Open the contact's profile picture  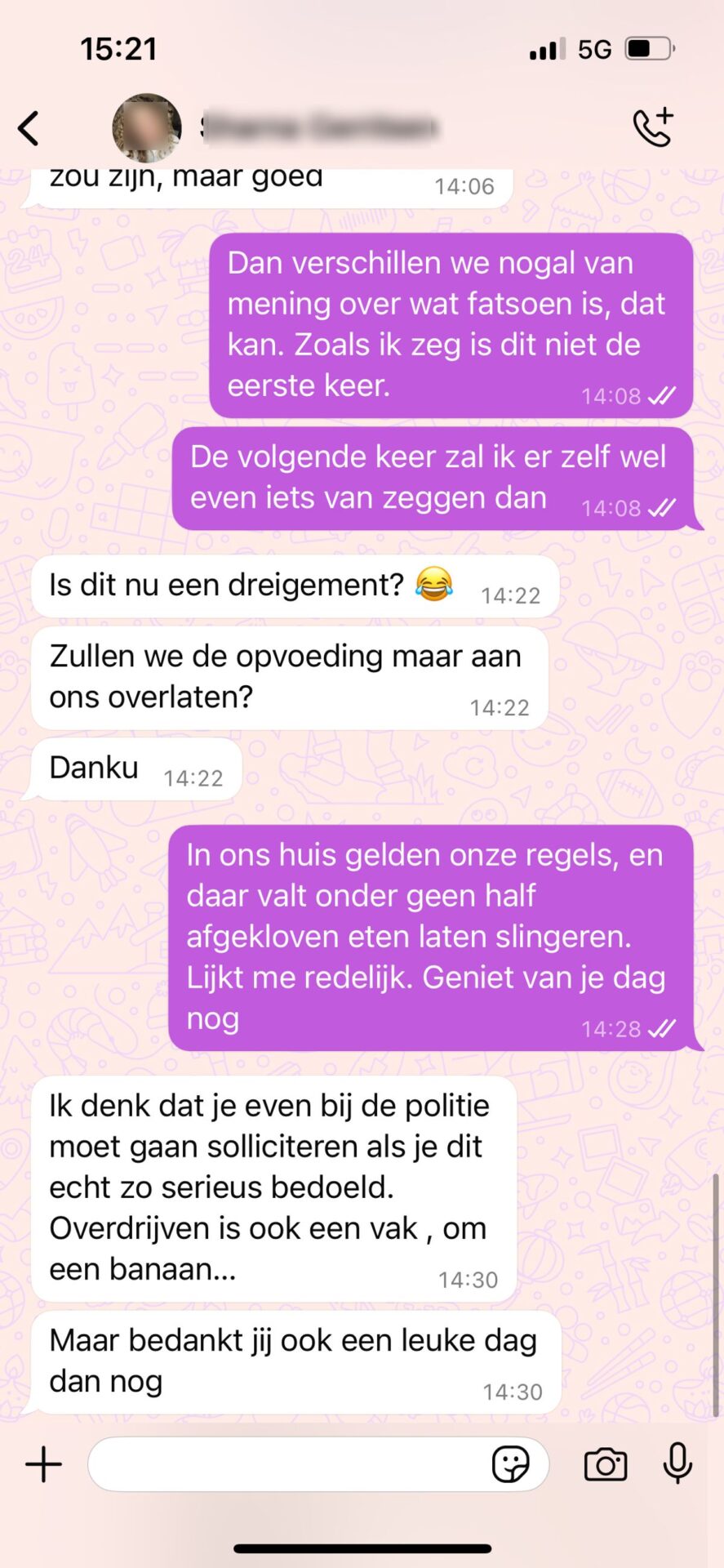[147, 128]
